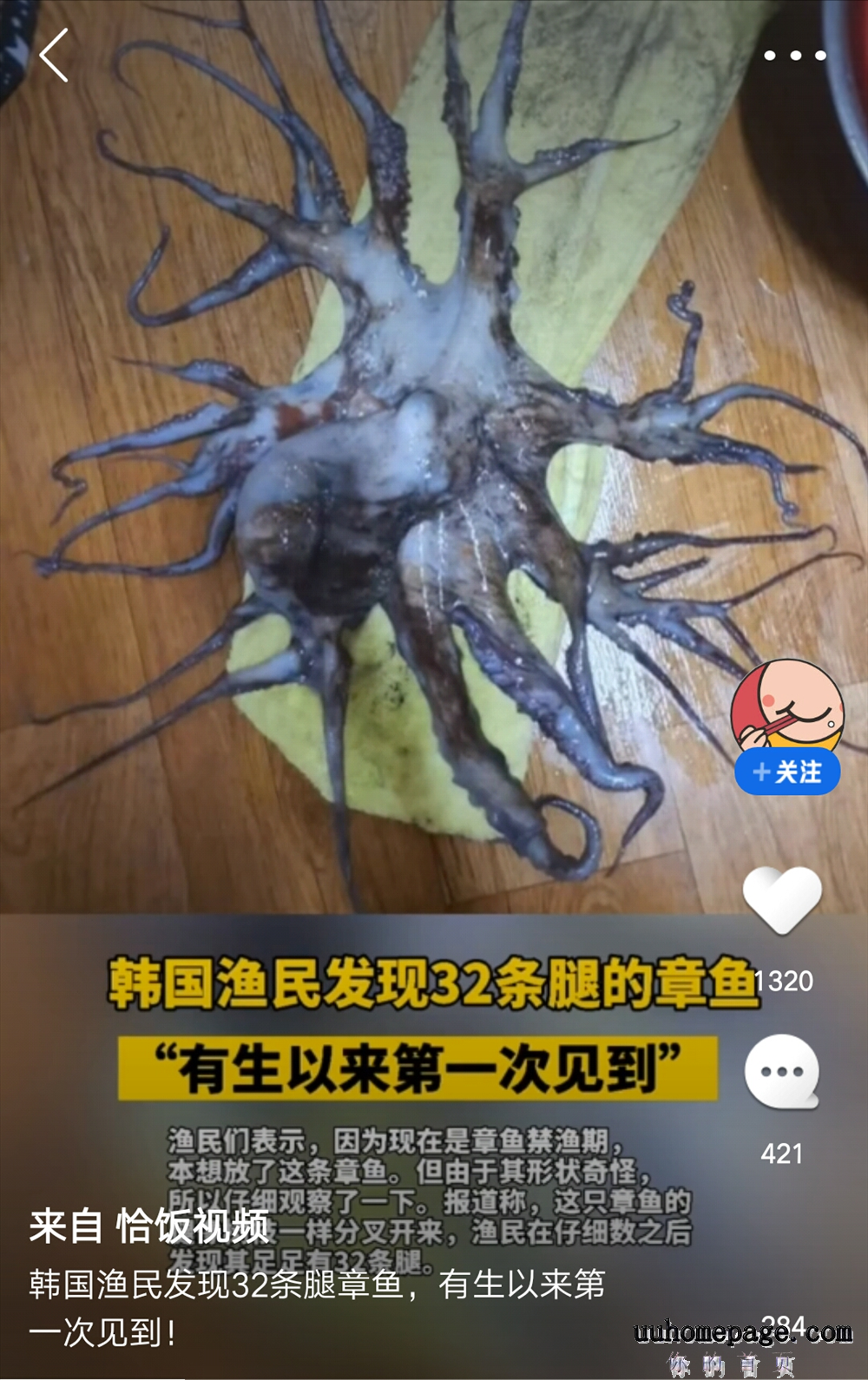
Task: Go back using the top-left arrow
Action: point(54,56)
